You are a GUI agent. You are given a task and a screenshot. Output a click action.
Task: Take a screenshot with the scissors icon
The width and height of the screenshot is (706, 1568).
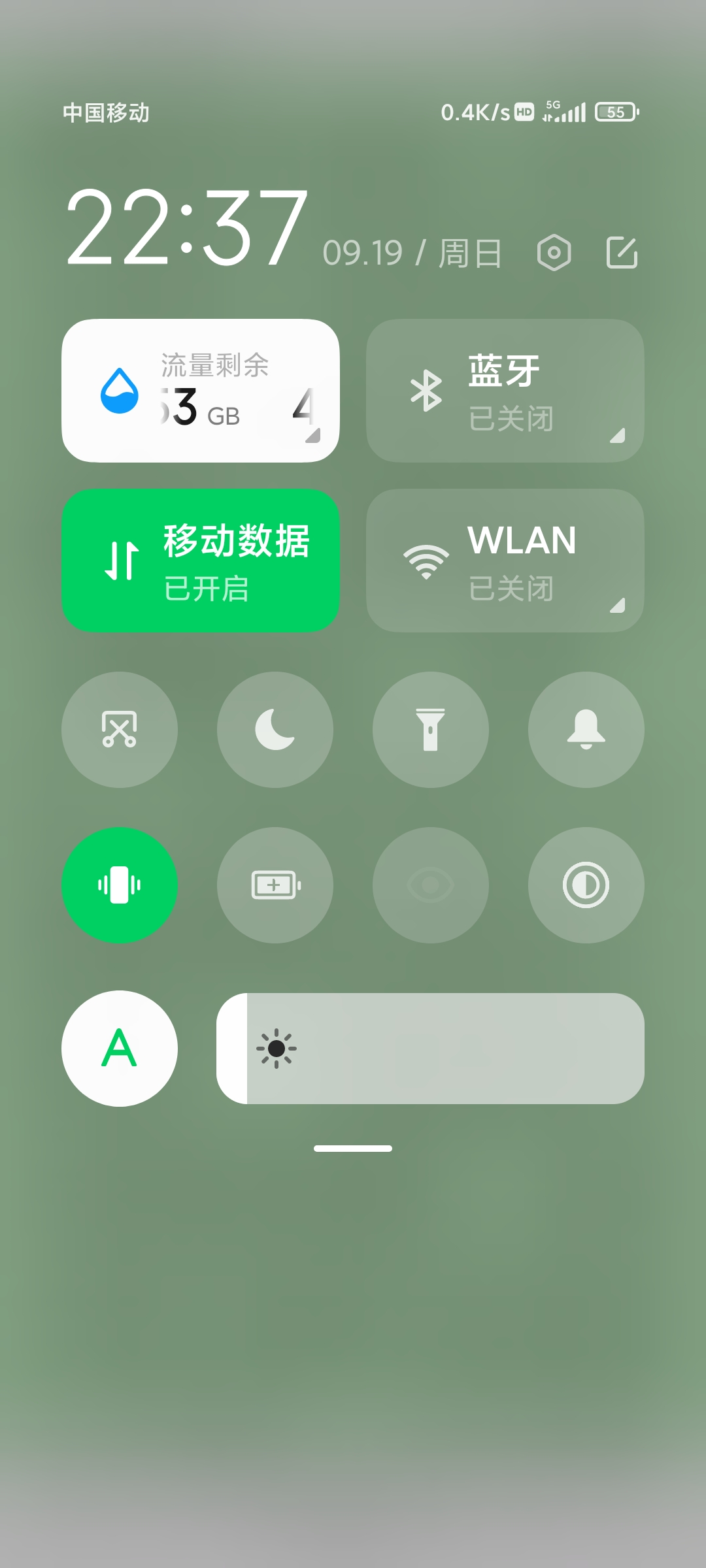pyautogui.click(x=120, y=730)
